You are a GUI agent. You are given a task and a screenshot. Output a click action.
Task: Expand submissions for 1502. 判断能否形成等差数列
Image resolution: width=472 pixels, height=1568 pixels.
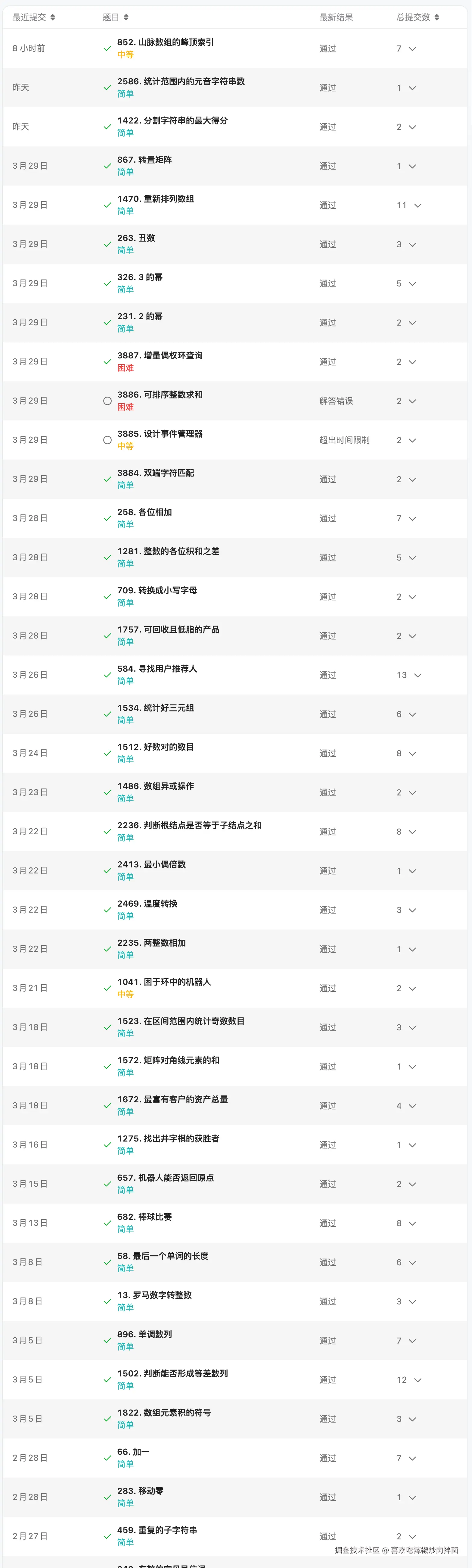[417, 1380]
